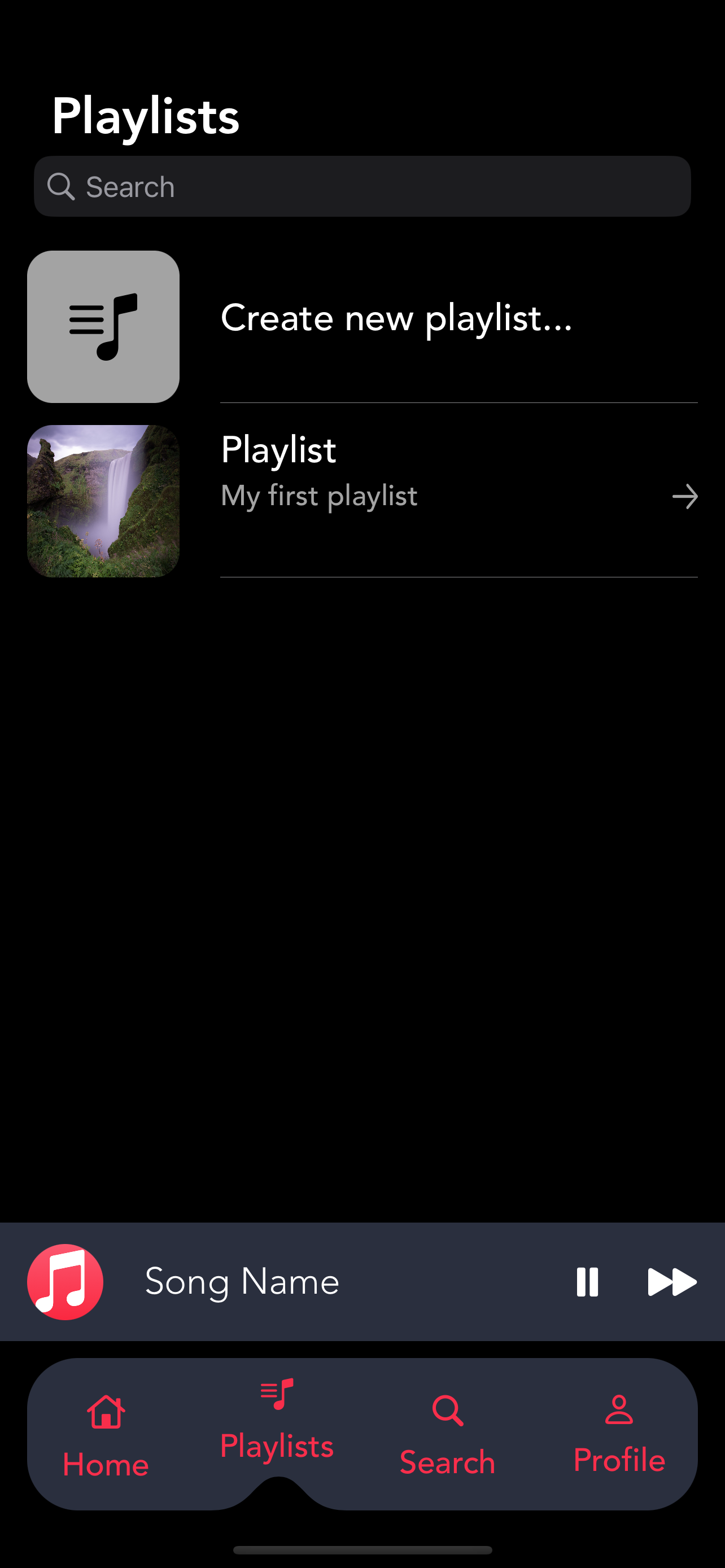Open the playlist named My first playlist
The image size is (725, 1568).
[x=319, y=497]
